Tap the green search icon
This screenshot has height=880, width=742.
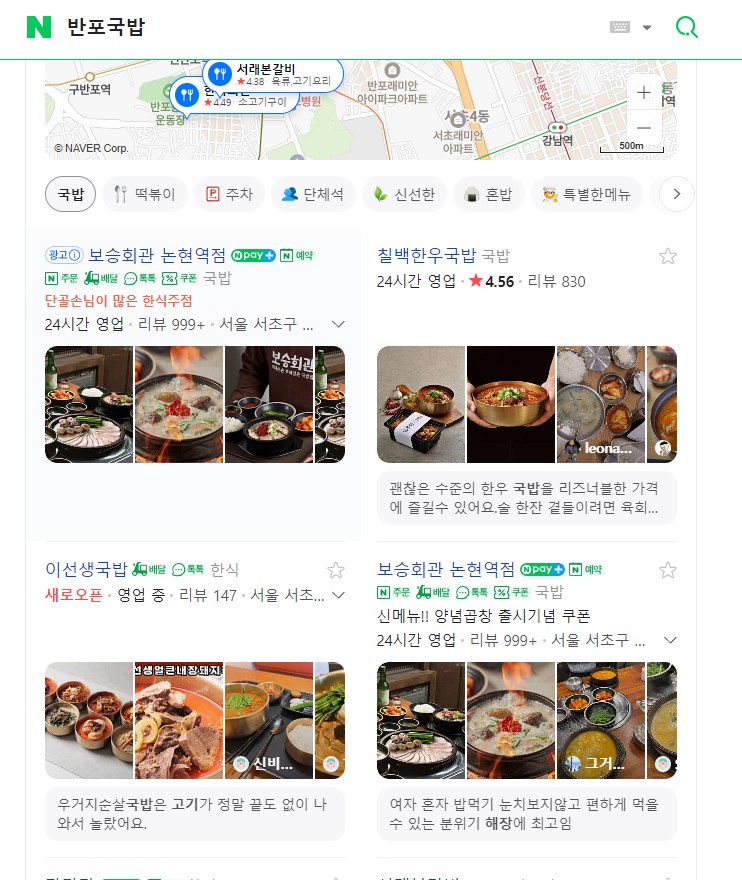(x=687, y=27)
